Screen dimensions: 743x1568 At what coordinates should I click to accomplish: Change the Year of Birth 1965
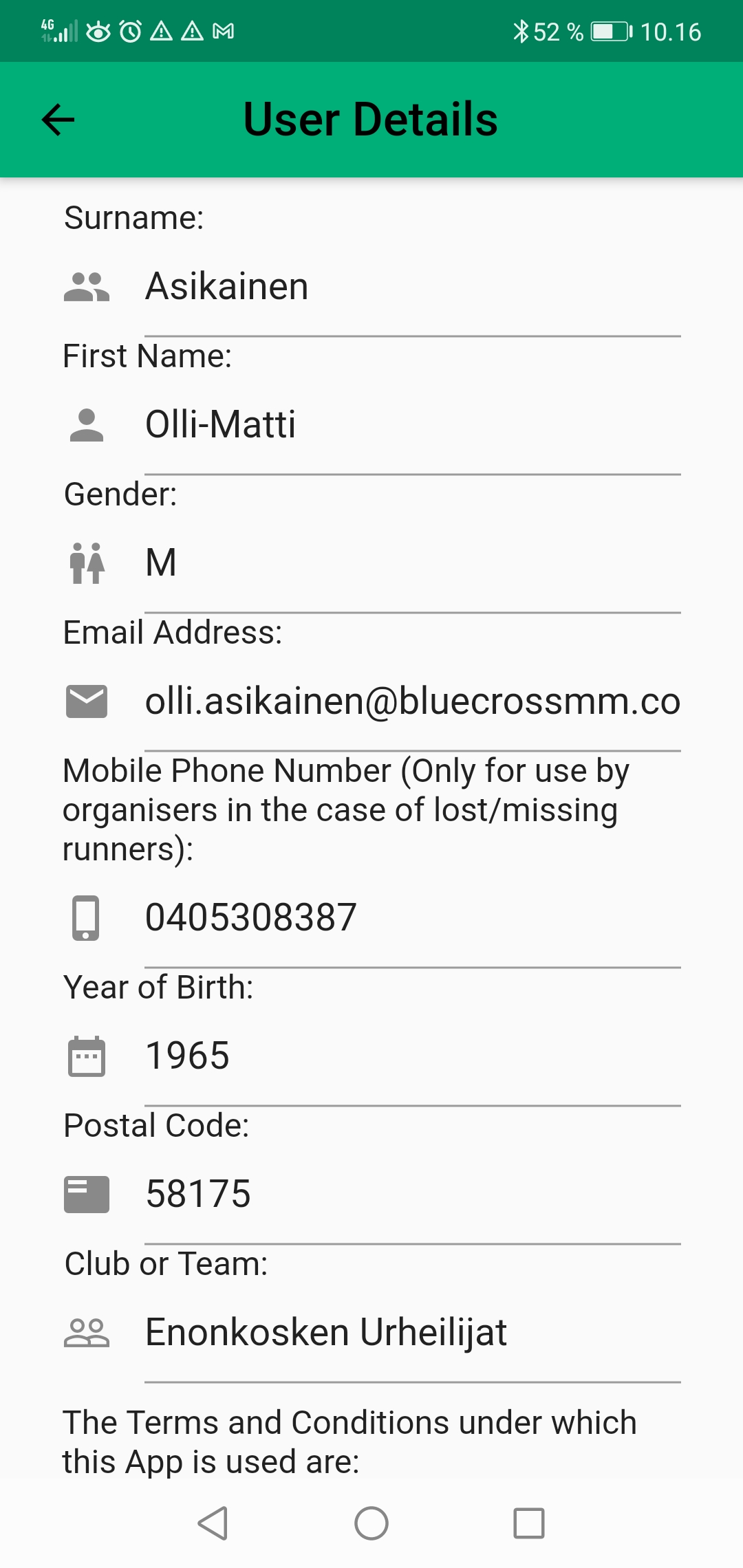click(411, 1056)
